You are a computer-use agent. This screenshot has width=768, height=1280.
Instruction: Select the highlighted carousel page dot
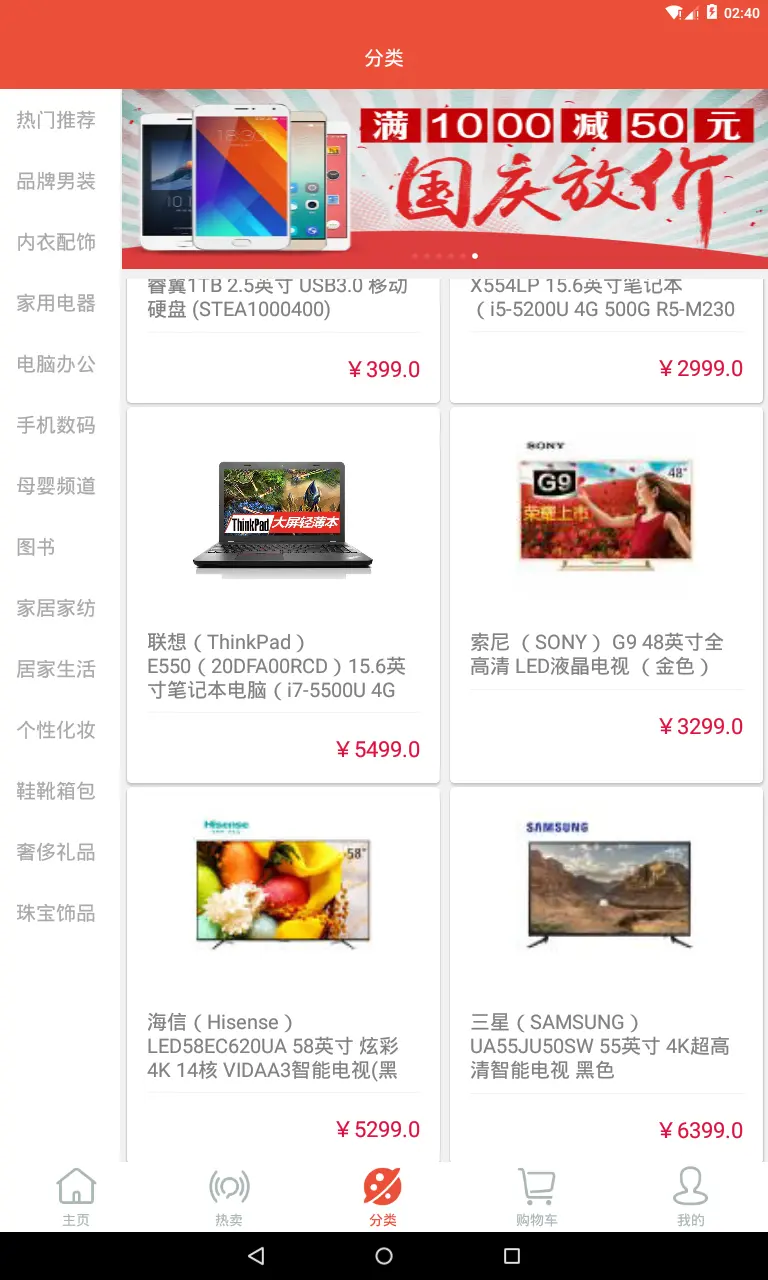475,255
